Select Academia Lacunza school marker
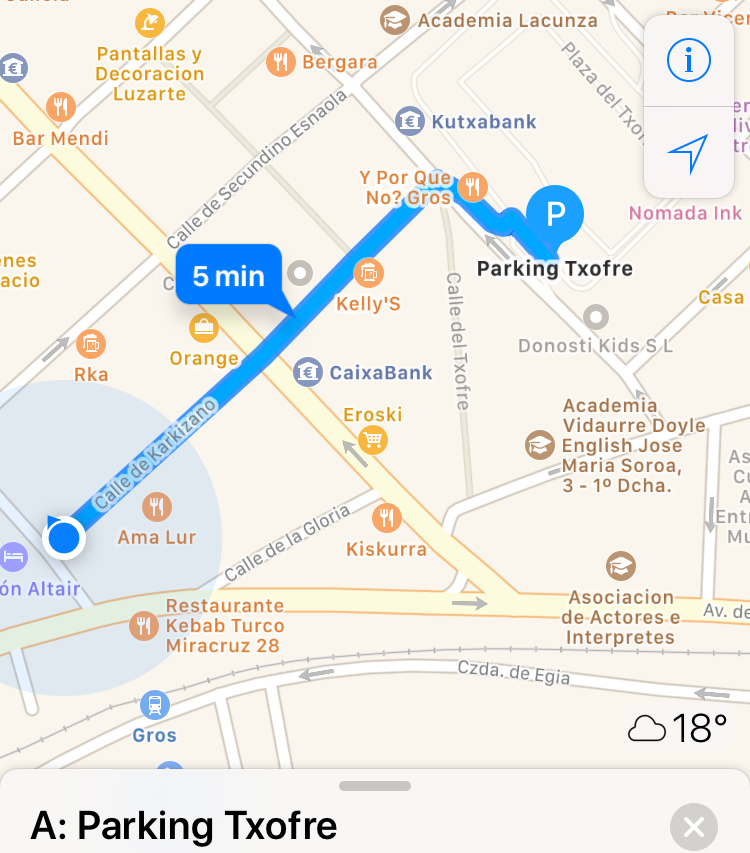This screenshot has width=750, height=853. (x=395, y=20)
